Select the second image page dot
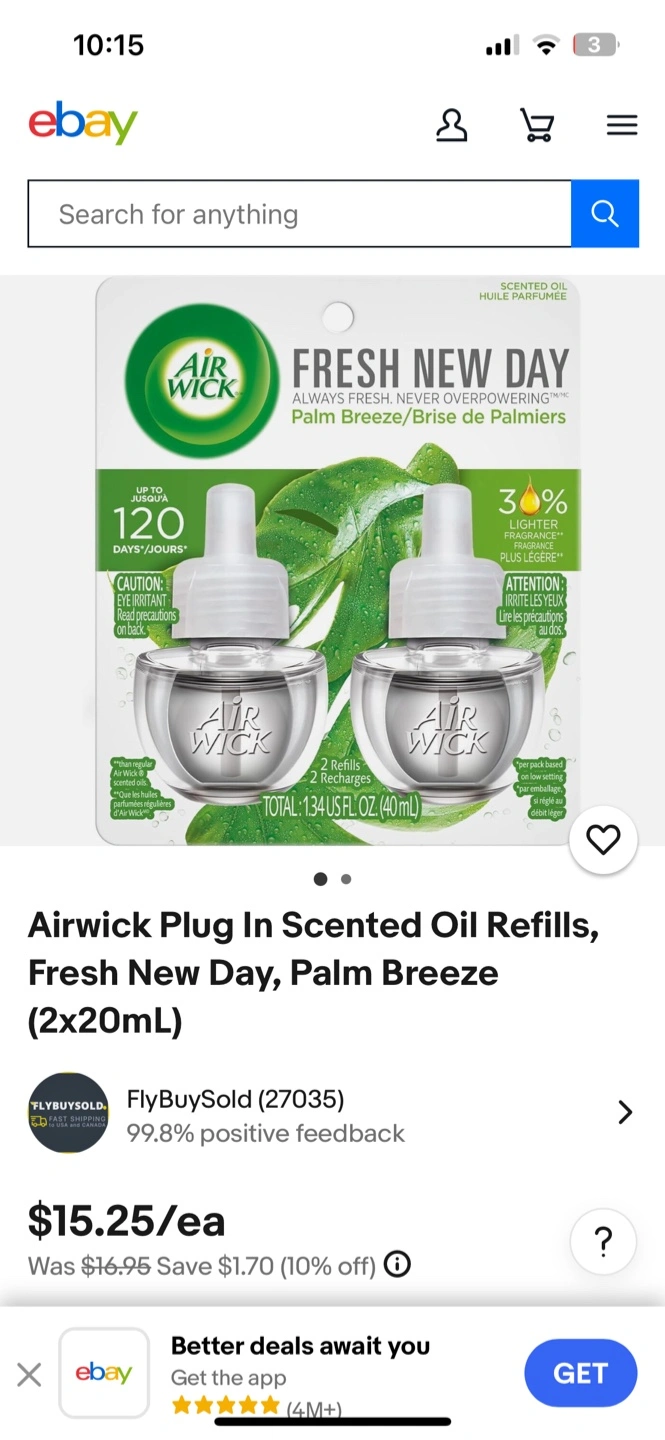Viewport: 665px width, 1440px height. (x=346, y=879)
